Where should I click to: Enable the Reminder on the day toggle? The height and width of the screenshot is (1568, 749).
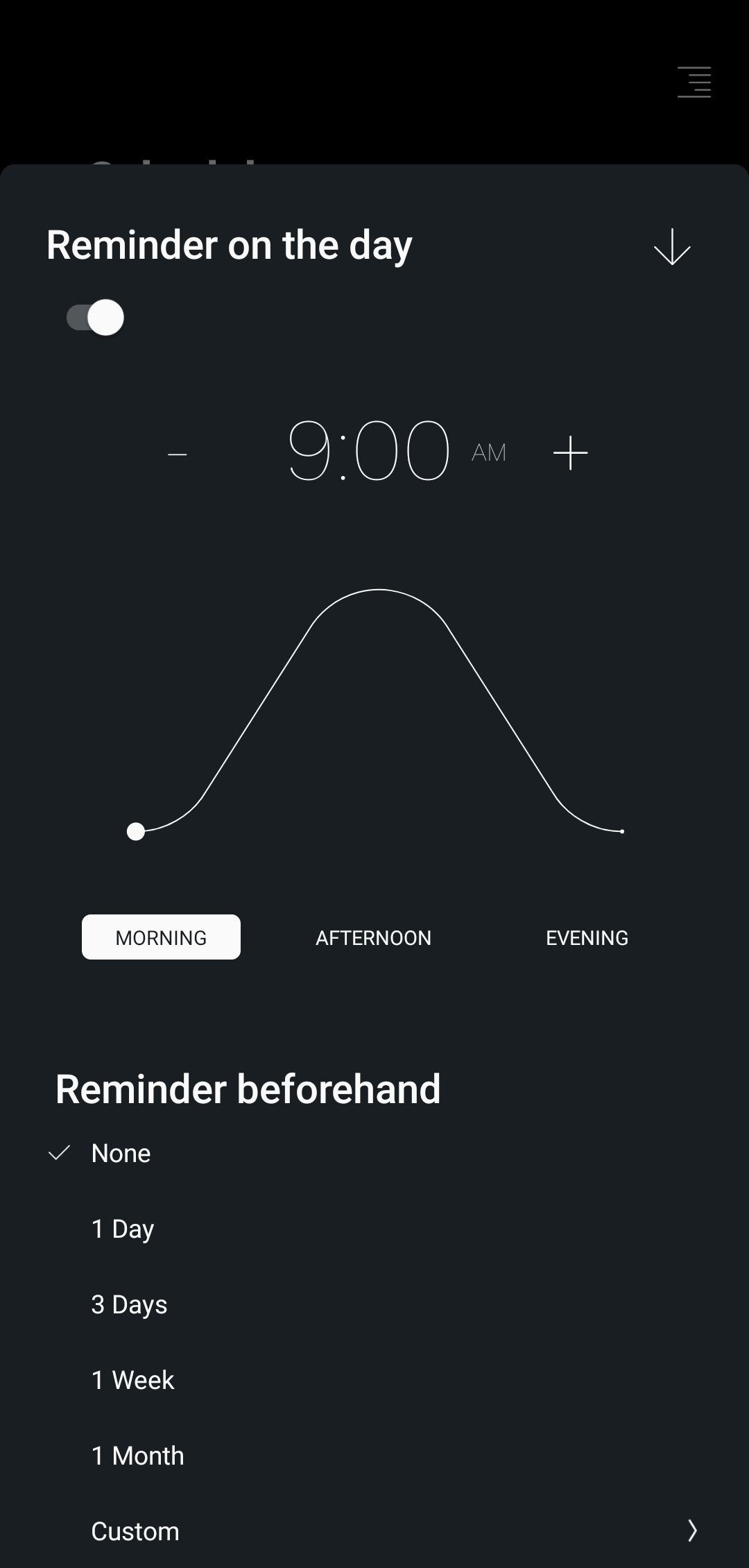[94, 317]
